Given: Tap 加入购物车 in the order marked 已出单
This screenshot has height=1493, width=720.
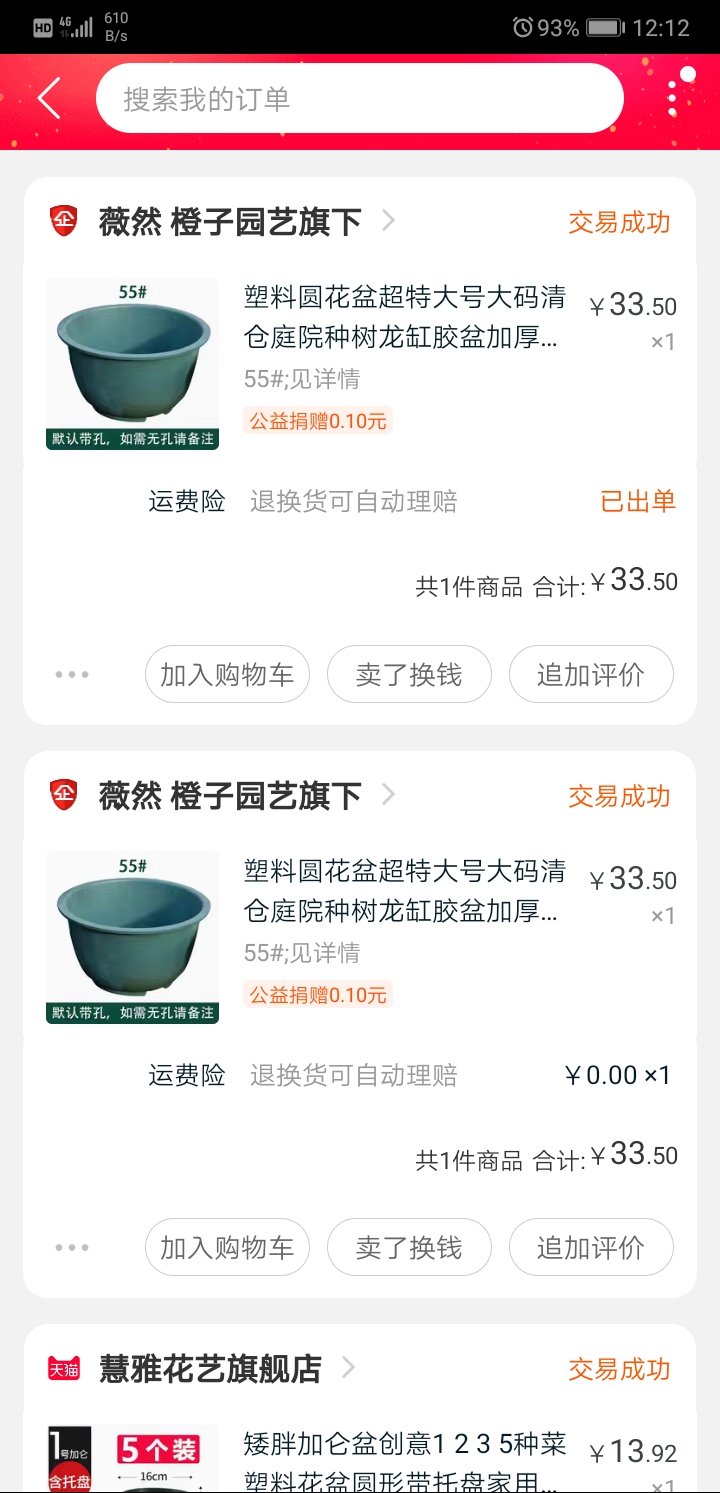Looking at the screenshot, I should (x=227, y=675).
